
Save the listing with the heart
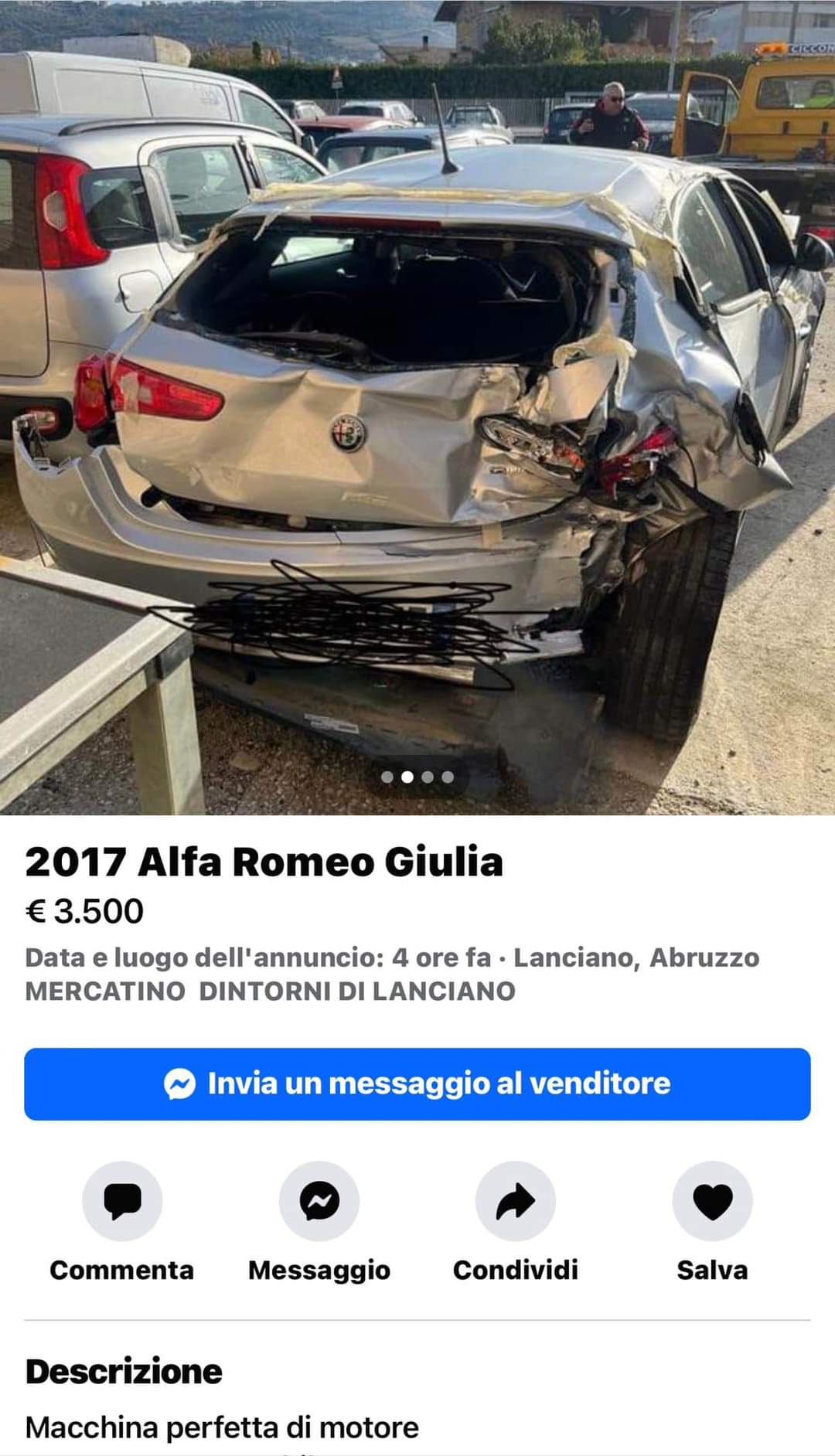(712, 1202)
